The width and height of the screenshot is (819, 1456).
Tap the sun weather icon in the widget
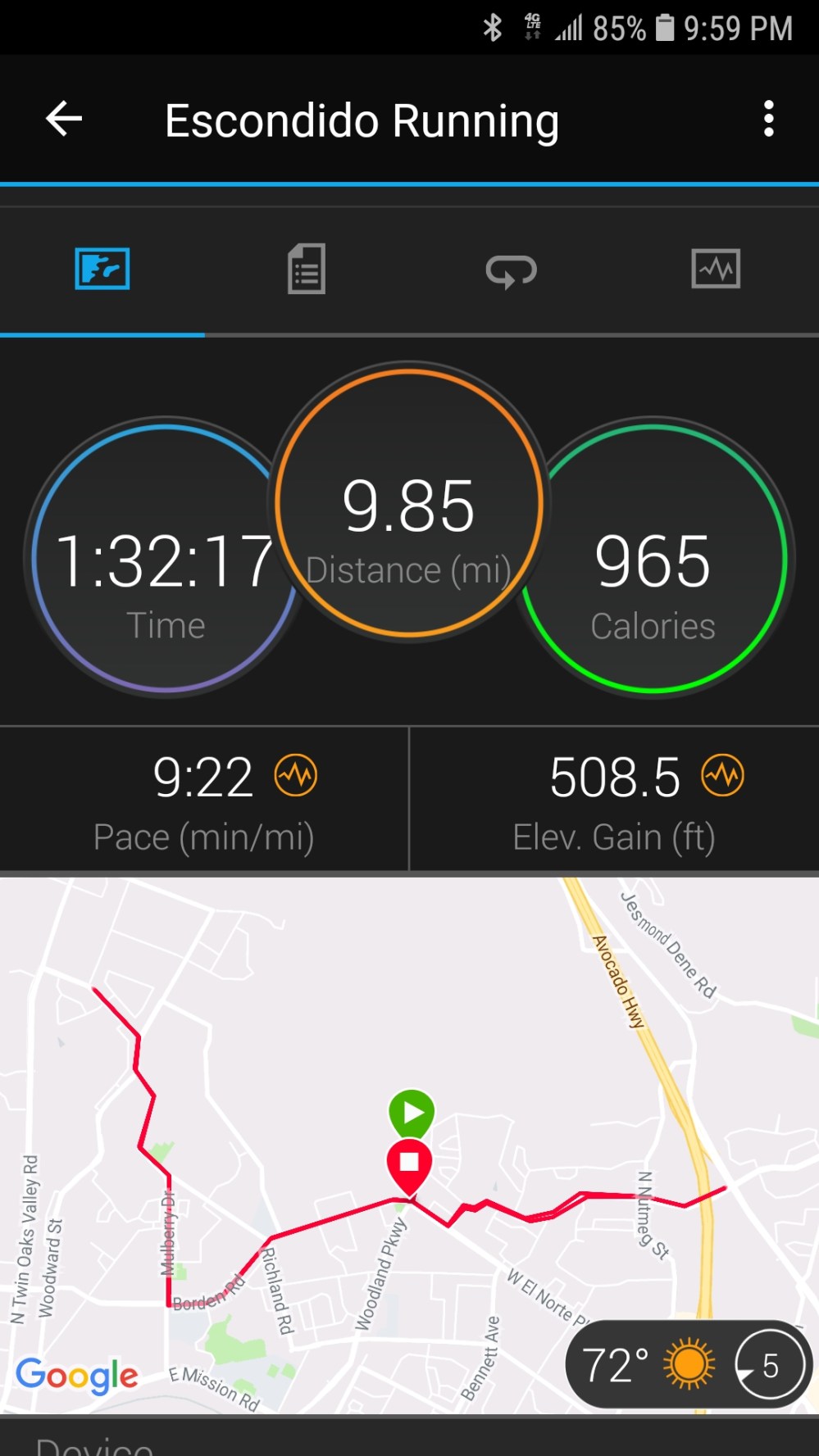[689, 1362]
